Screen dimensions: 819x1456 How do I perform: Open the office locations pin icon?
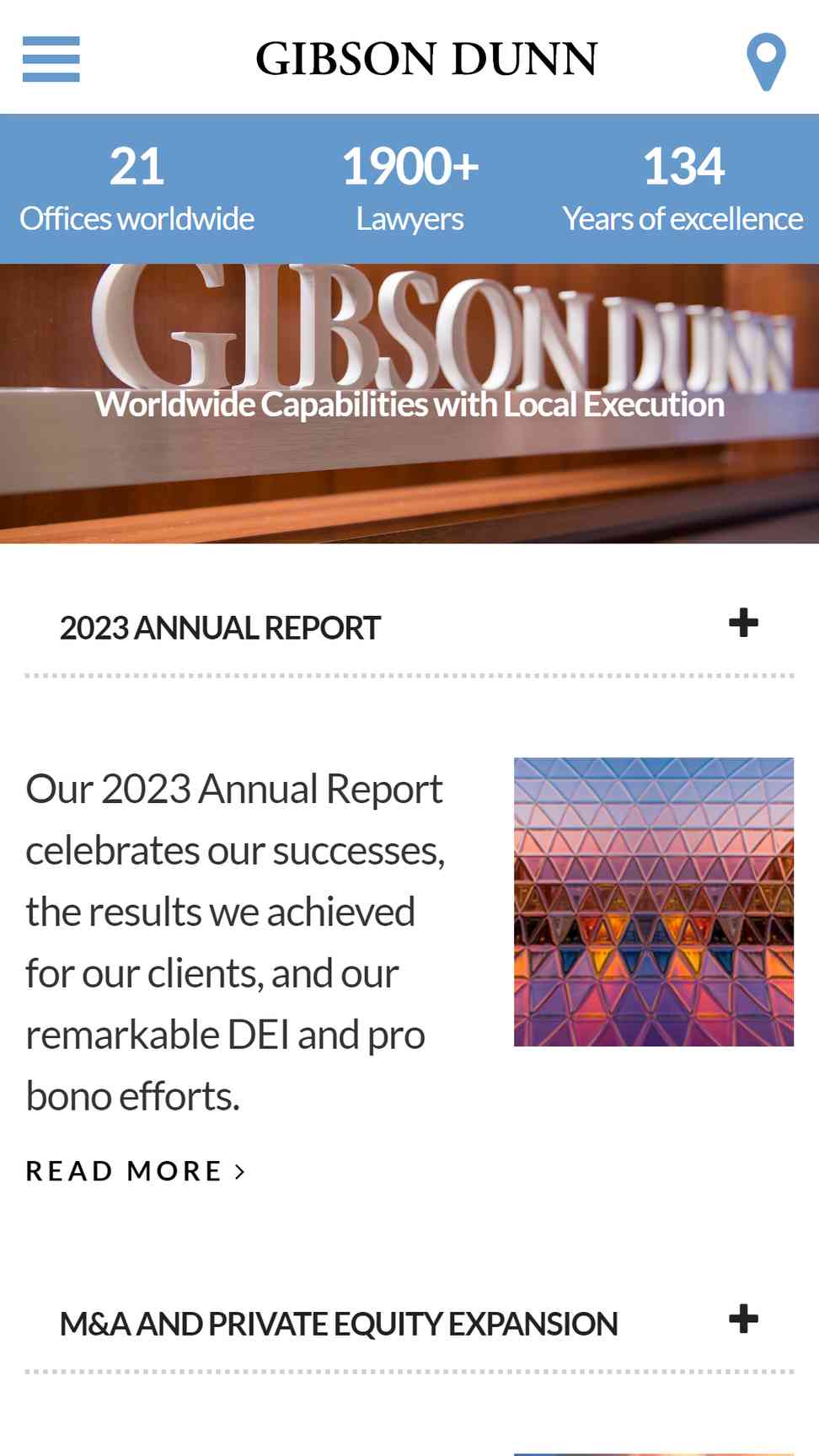click(766, 62)
